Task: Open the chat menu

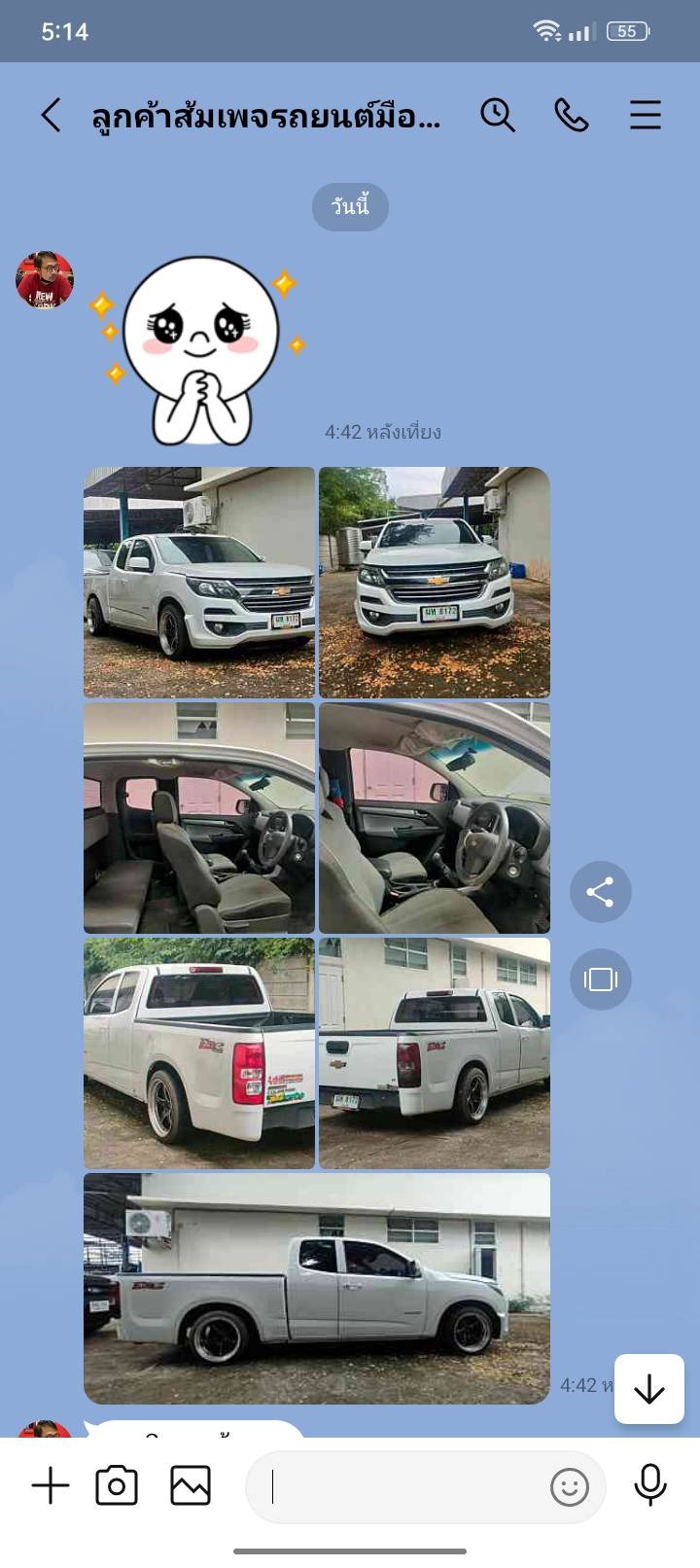Action: [645, 116]
